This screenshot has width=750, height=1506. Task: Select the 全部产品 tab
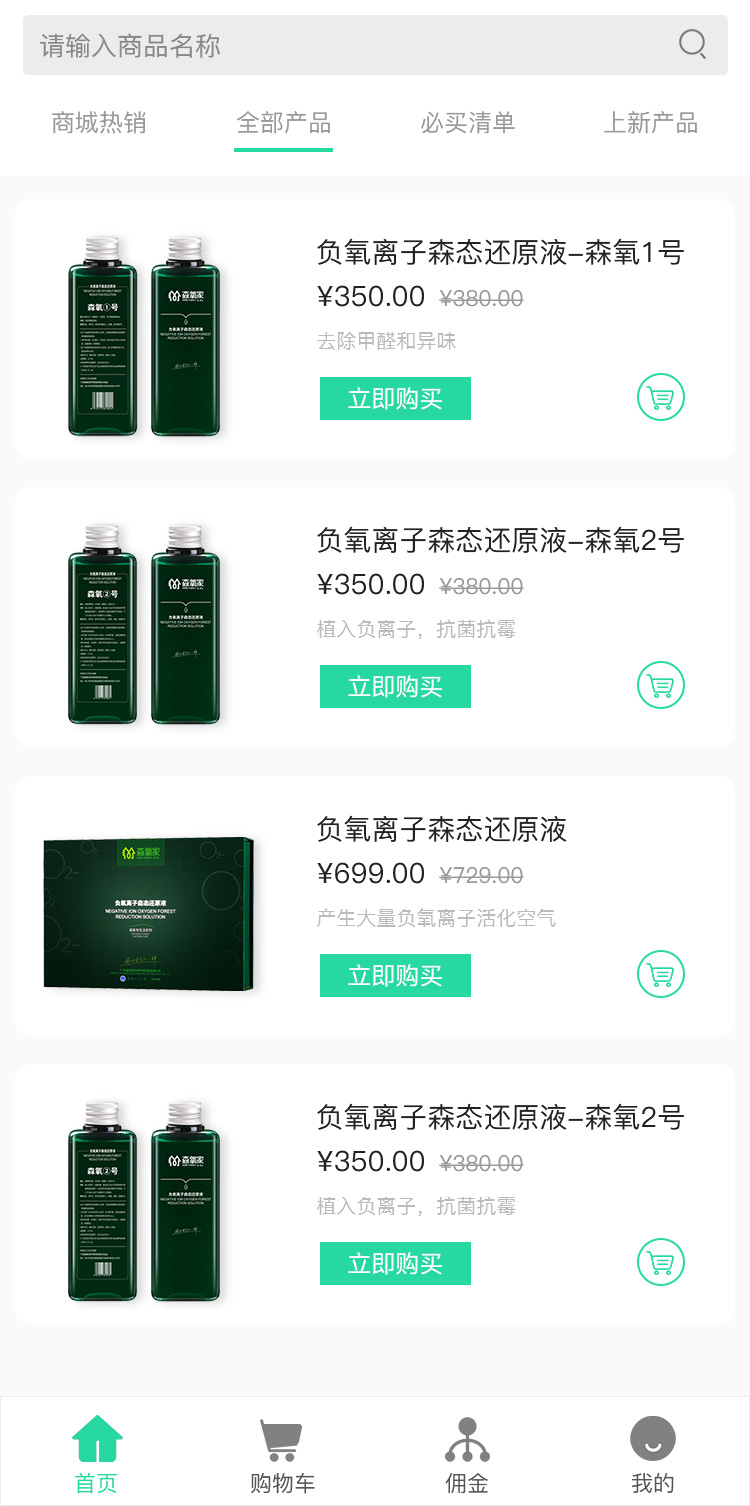[283, 123]
